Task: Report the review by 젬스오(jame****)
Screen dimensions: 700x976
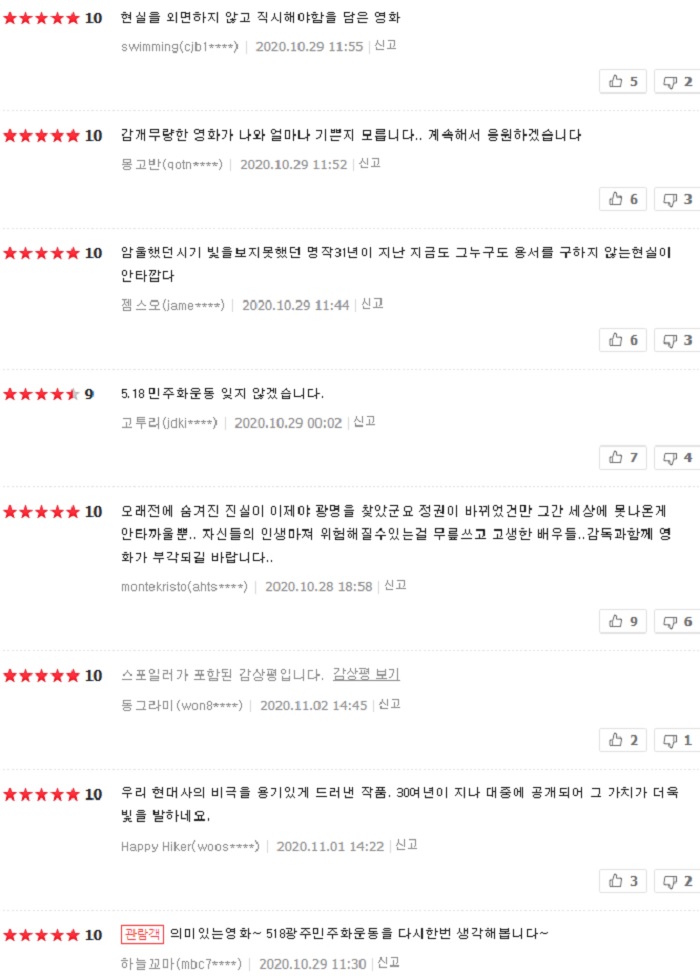Action: pos(372,304)
